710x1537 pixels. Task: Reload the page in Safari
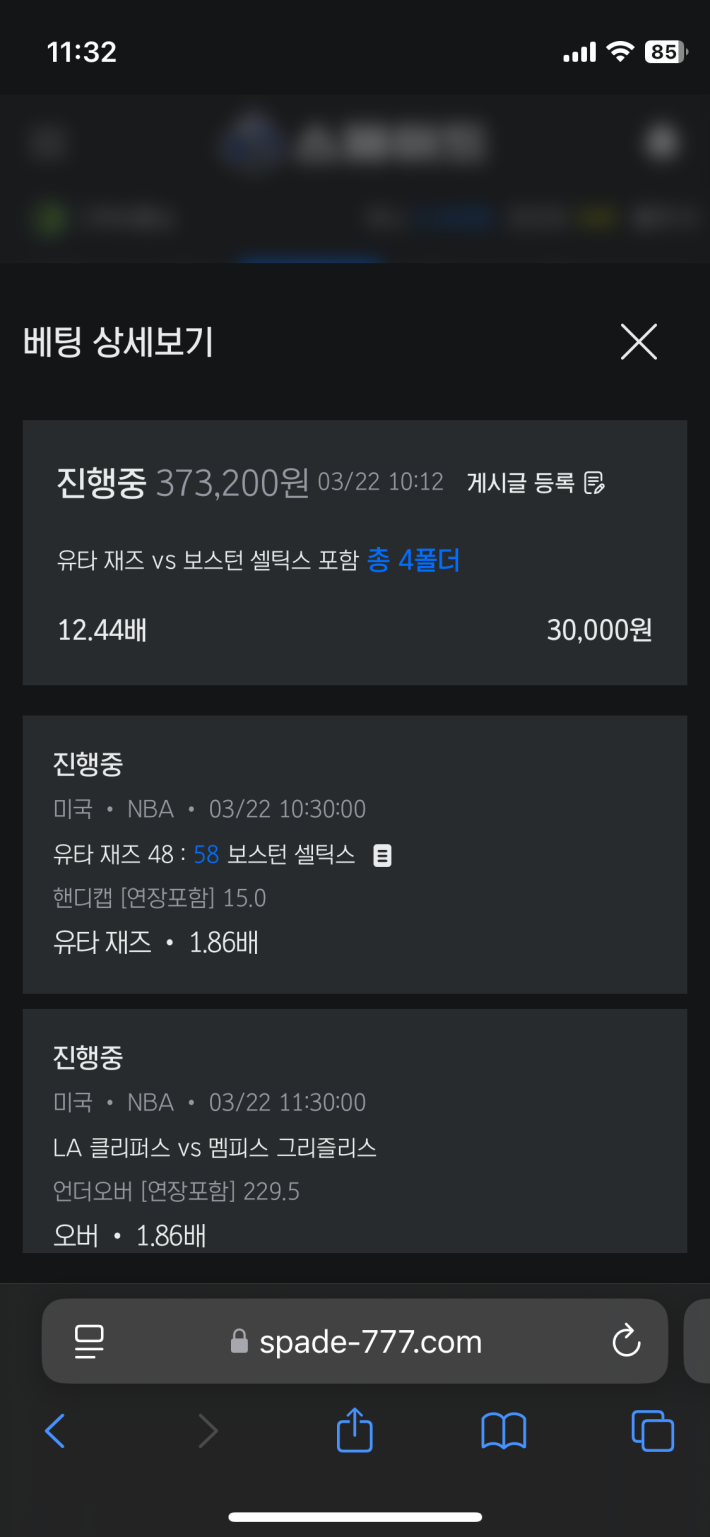[626, 1340]
